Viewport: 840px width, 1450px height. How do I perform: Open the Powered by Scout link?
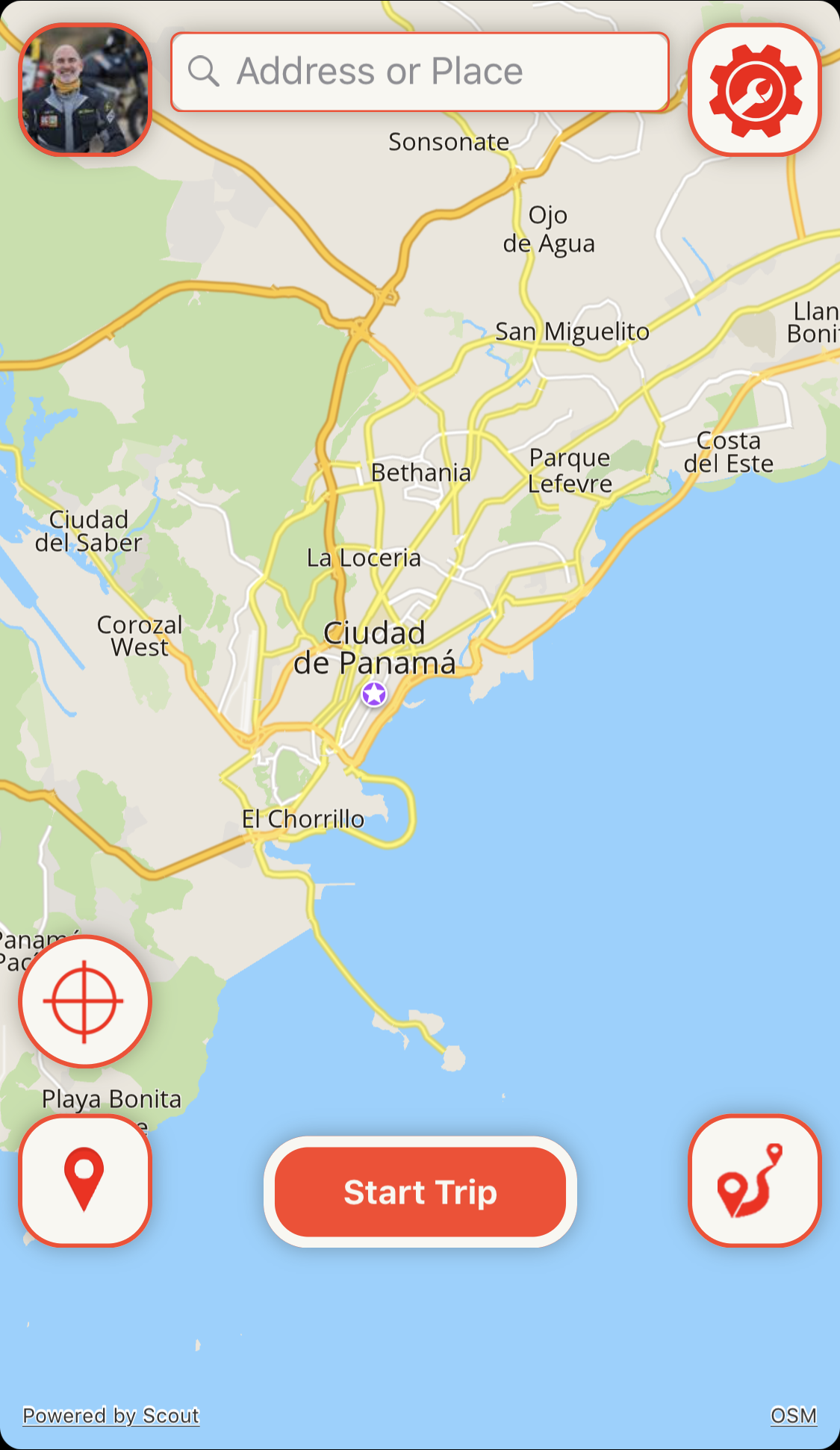[111, 1415]
